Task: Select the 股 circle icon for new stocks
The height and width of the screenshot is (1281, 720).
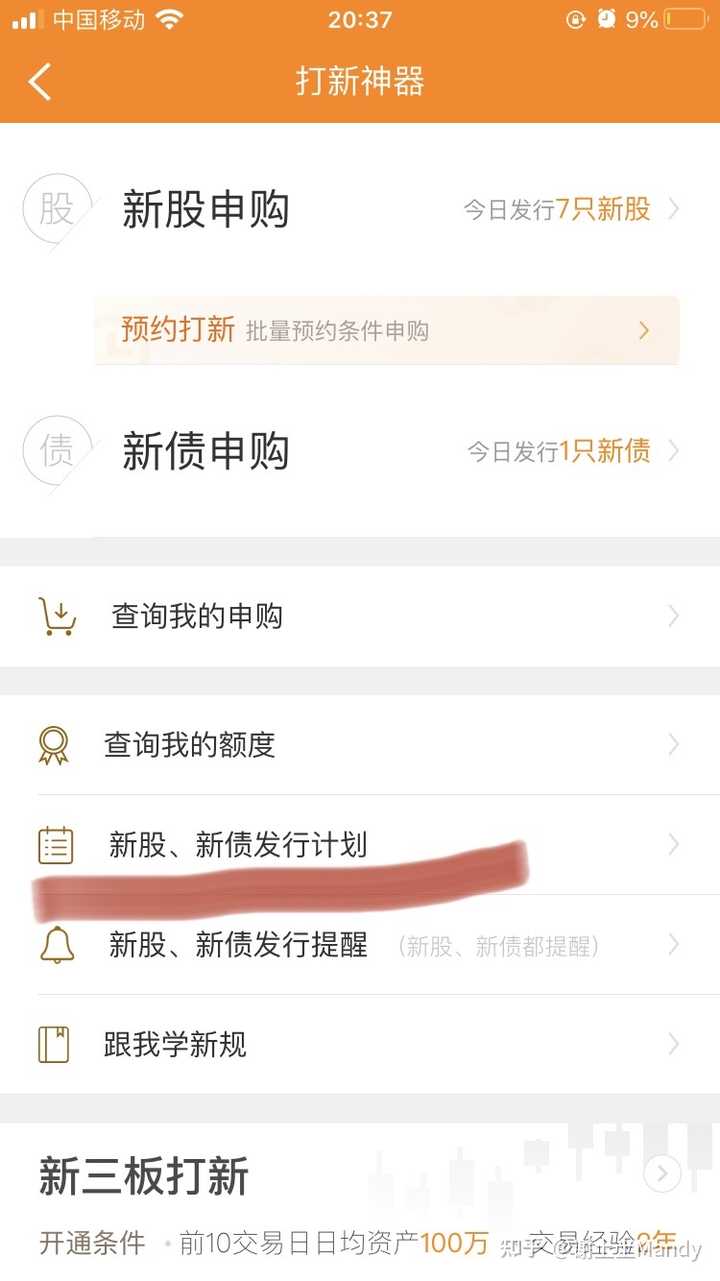Action: pyautogui.click(x=55, y=210)
